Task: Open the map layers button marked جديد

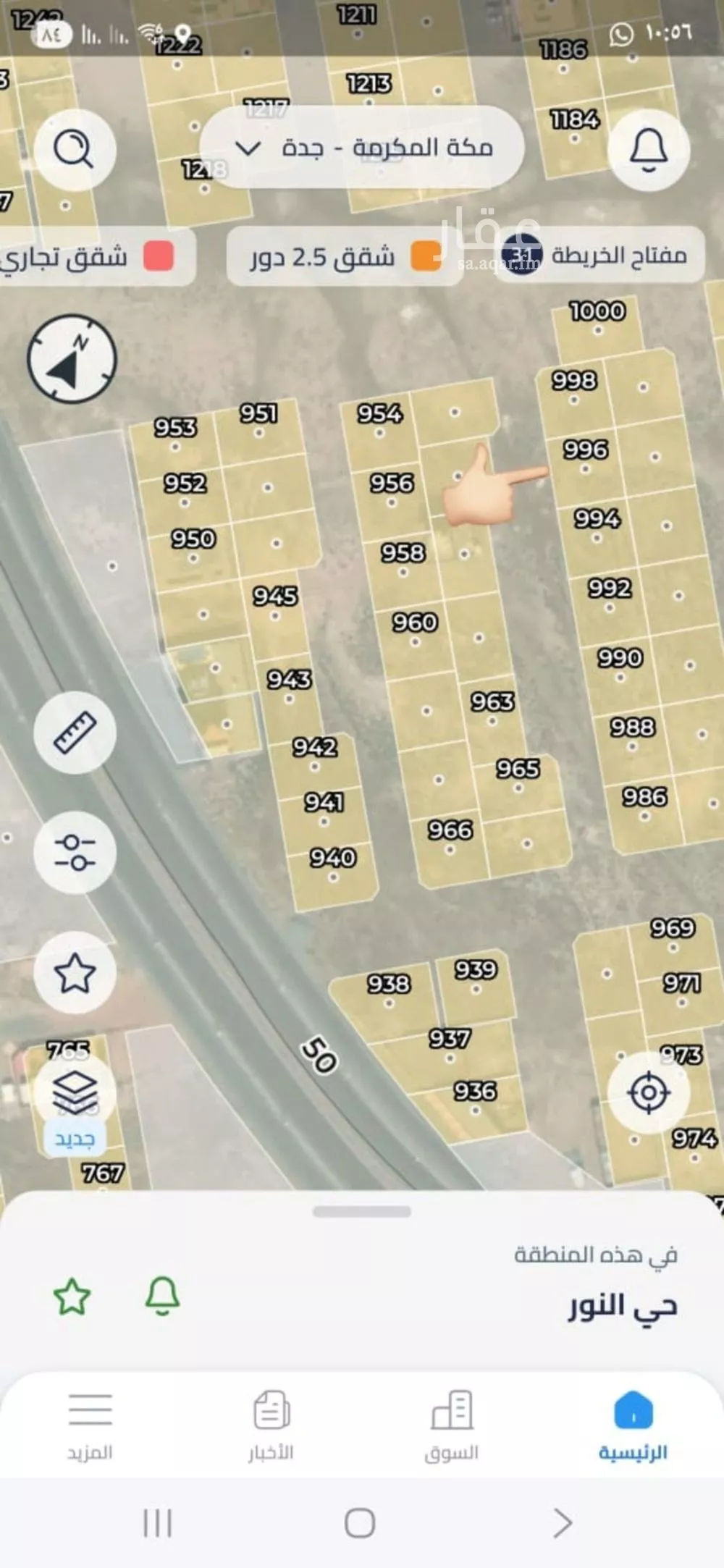Action: [75, 1095]
